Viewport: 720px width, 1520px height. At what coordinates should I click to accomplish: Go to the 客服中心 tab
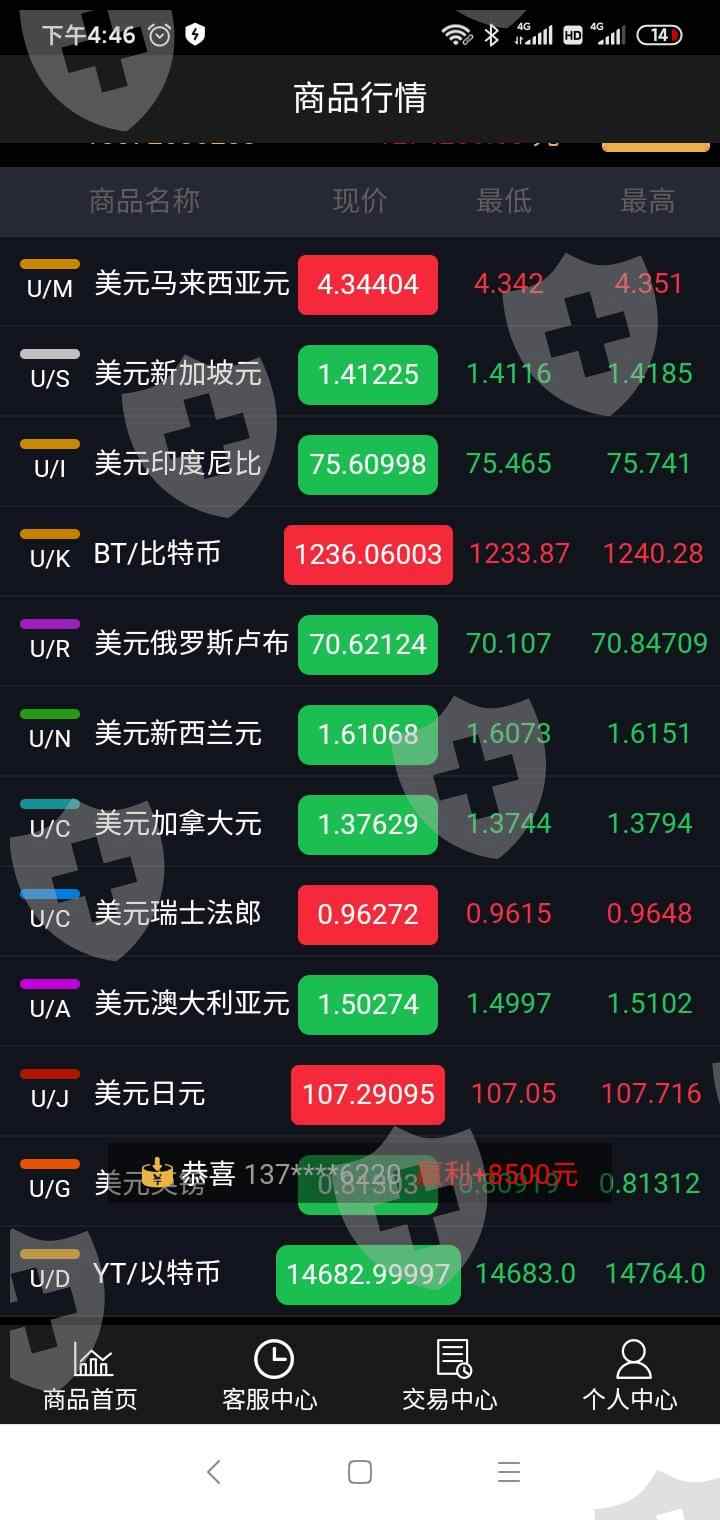point(270,1376)
